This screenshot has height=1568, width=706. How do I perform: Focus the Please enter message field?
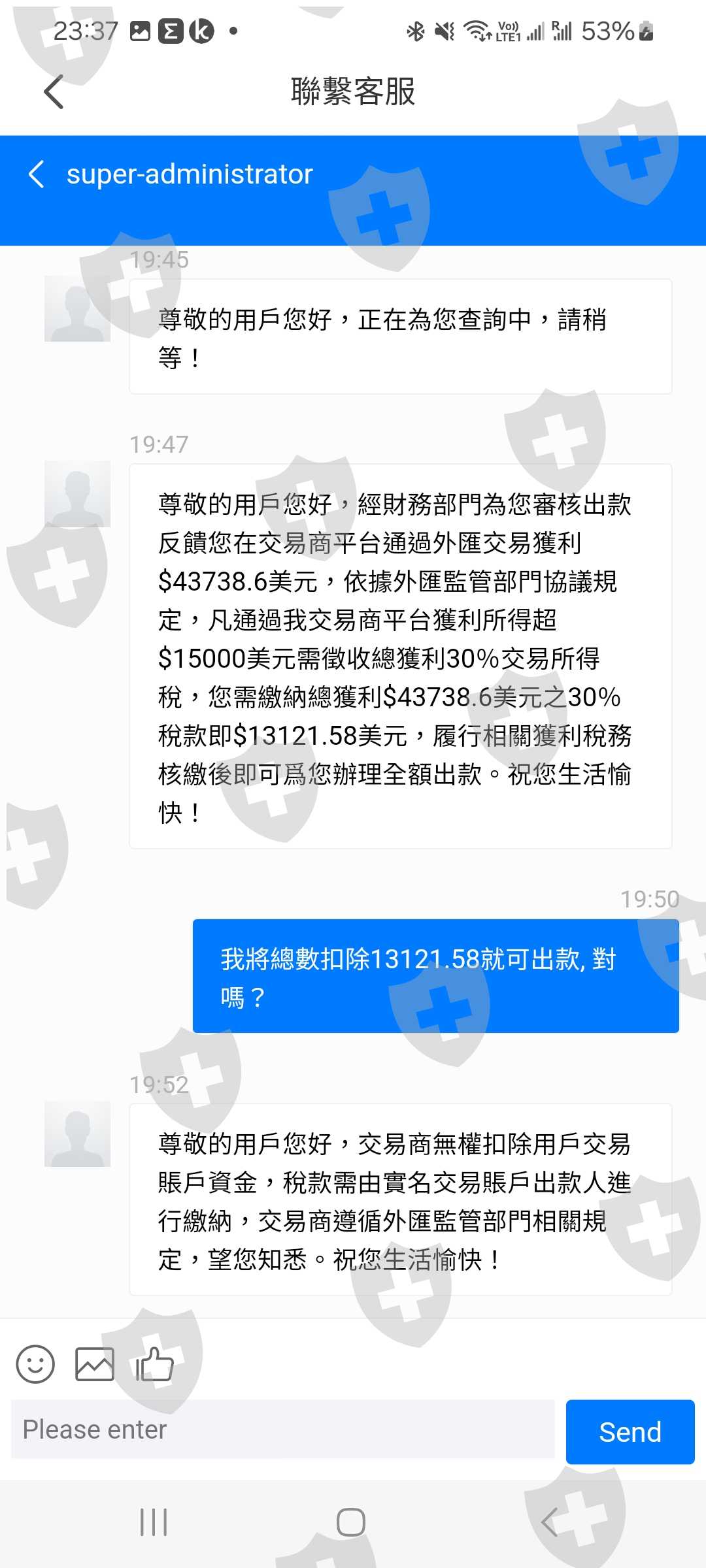[x=283, y=1429]
